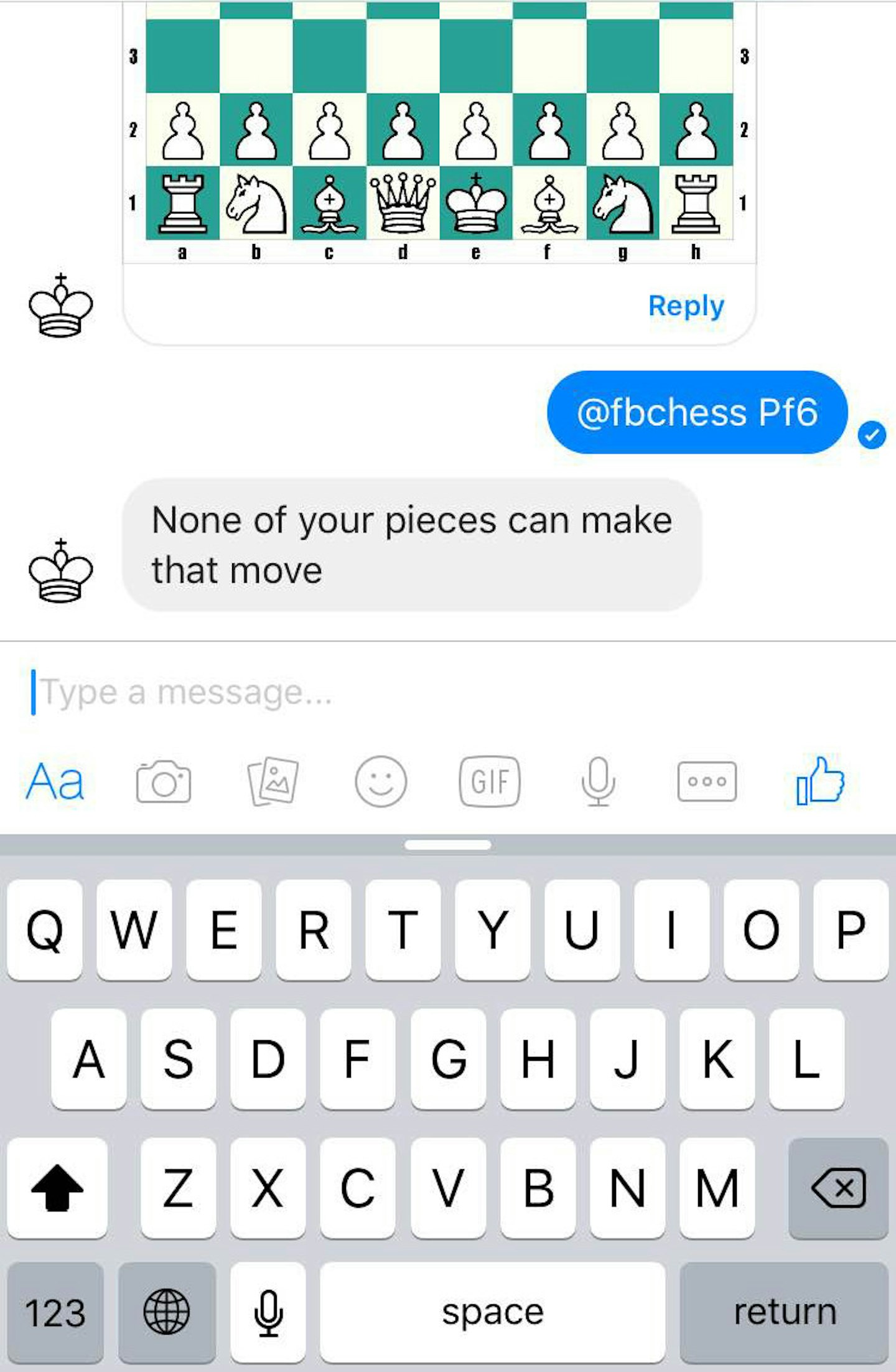Tap Reply under the chess board
The image size is (896, 1372).
pyautogui.click(x=686, y=306)
